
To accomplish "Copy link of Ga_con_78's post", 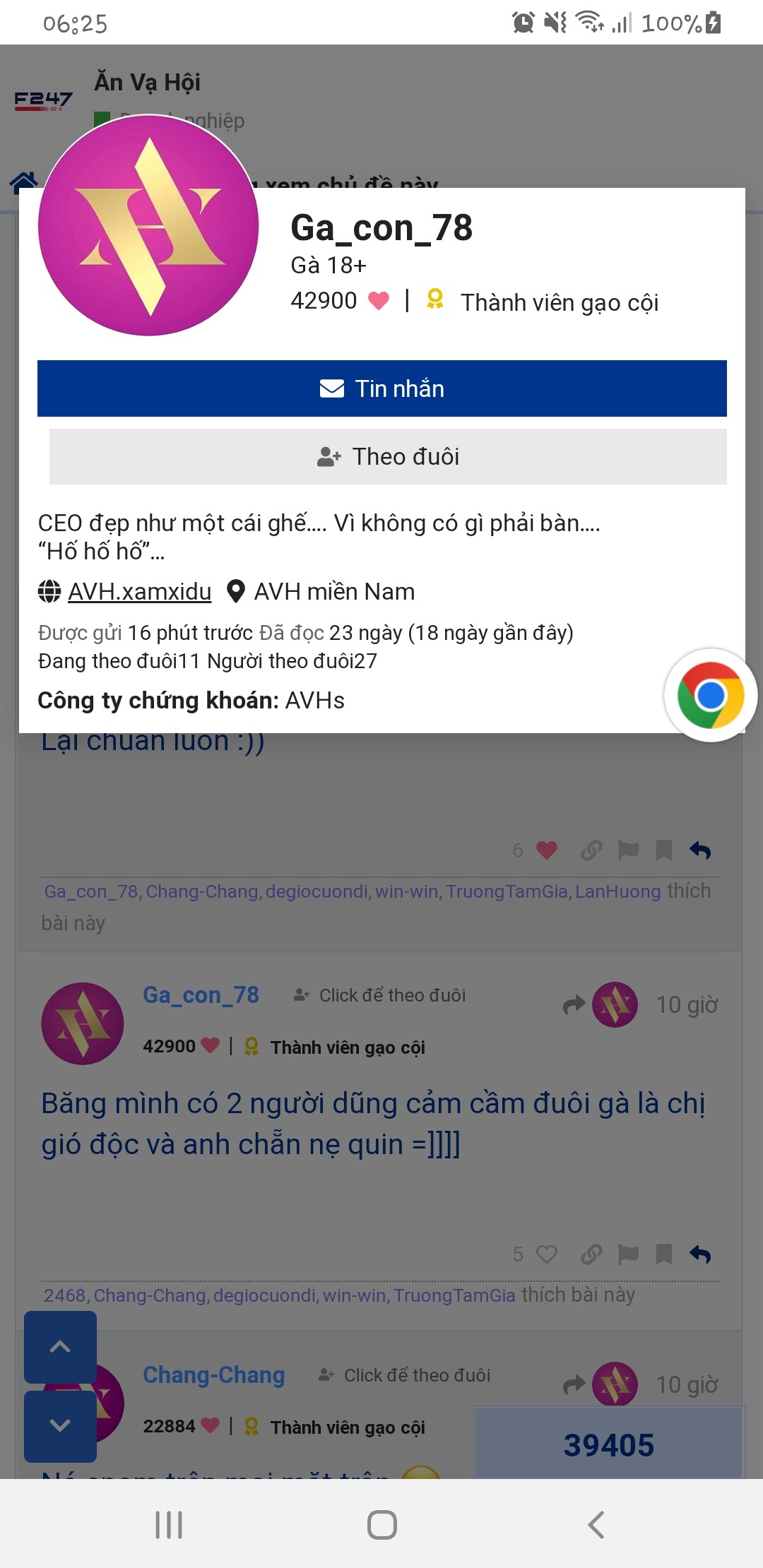I will coord(591,1254).
